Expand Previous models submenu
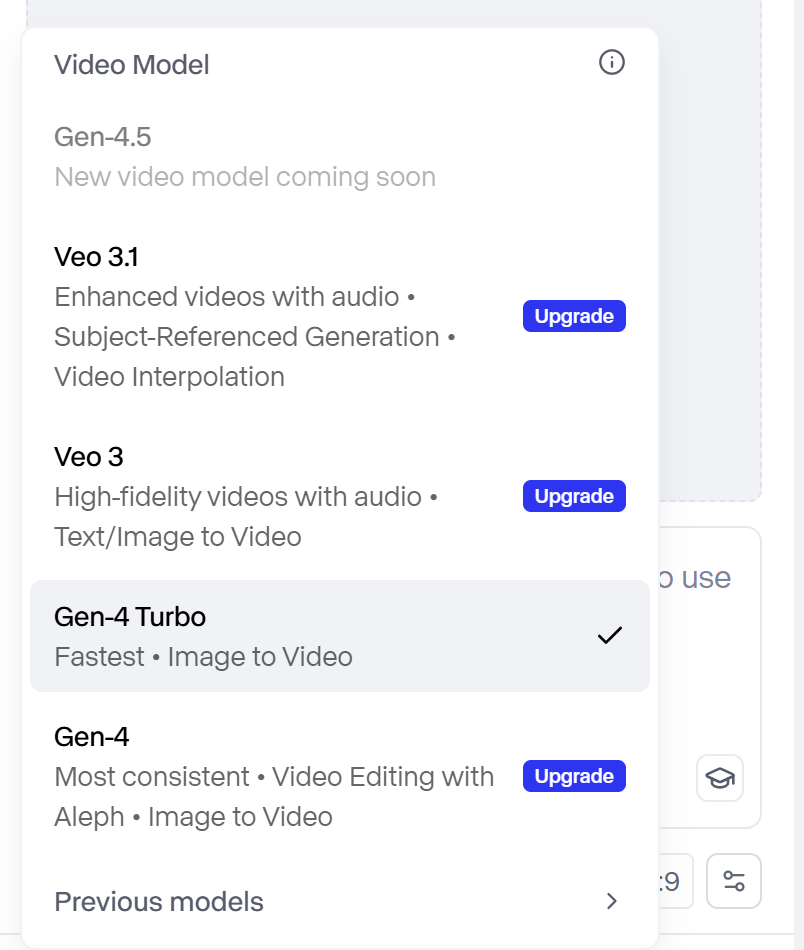804x950 pixels. [x=339, y=901]
